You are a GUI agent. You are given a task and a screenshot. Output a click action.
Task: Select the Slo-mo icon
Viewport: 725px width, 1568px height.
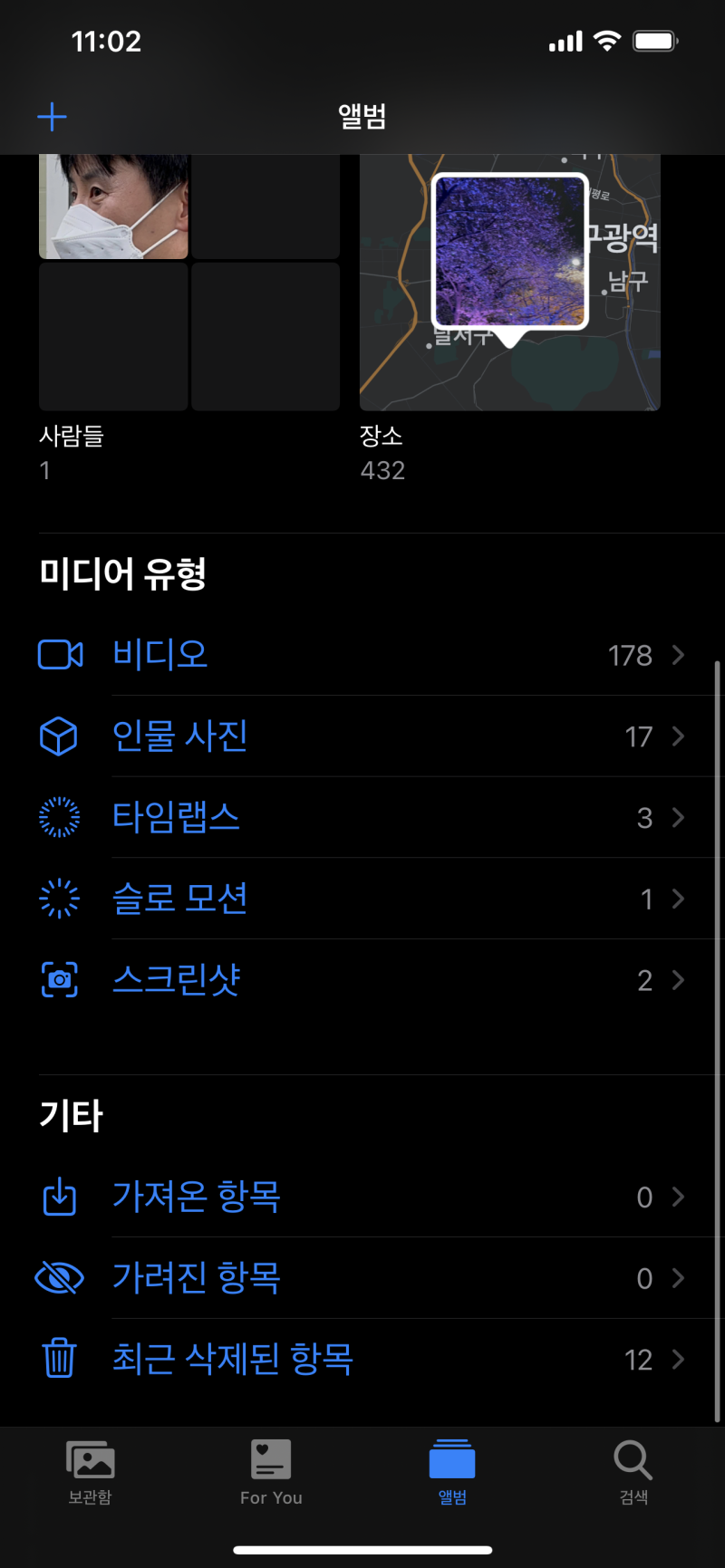59,898
